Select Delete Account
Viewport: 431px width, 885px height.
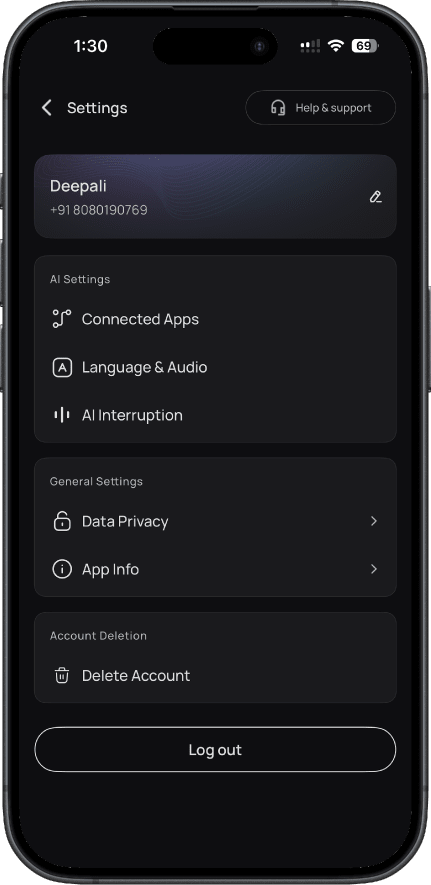coord(215,676)
